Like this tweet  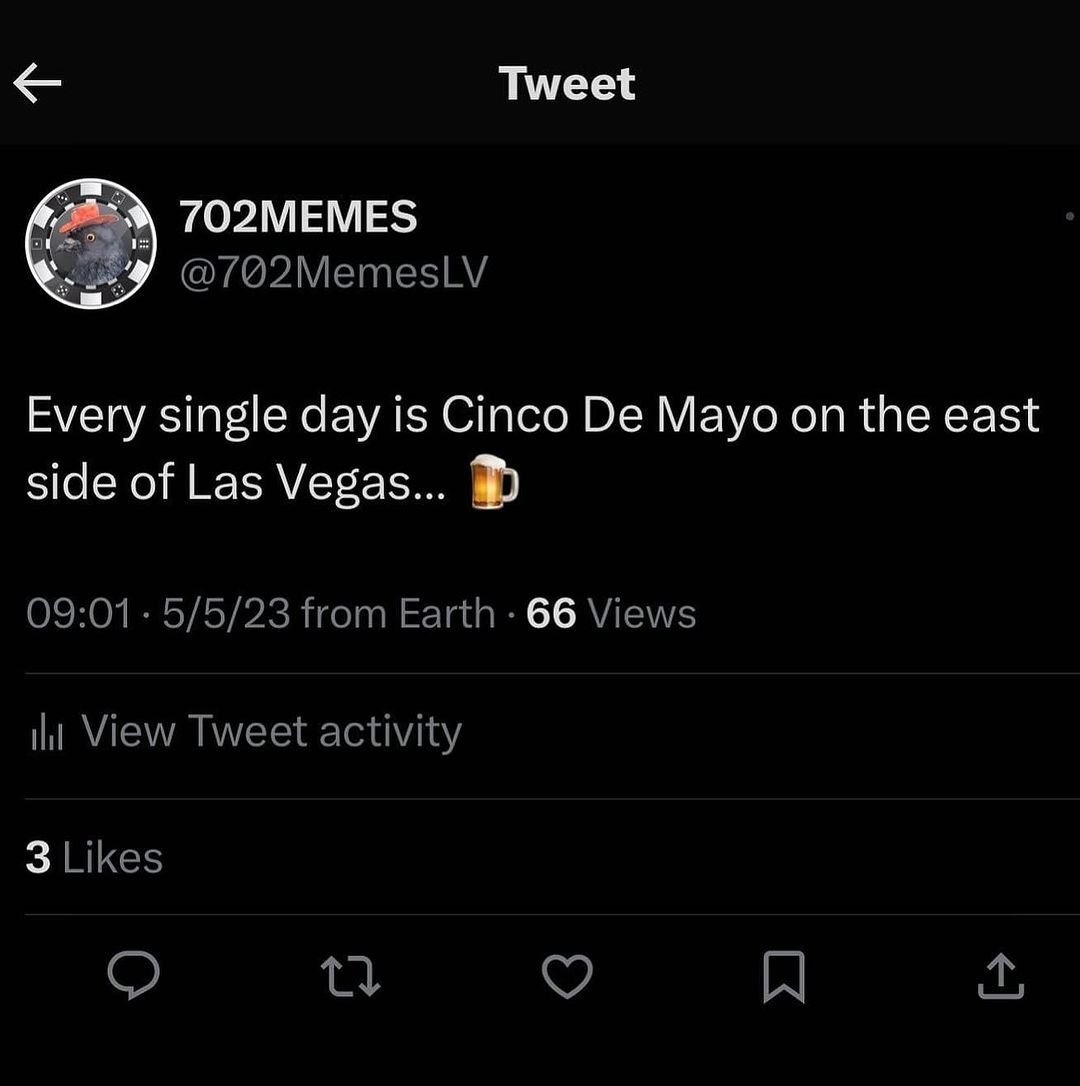point(567,976)
